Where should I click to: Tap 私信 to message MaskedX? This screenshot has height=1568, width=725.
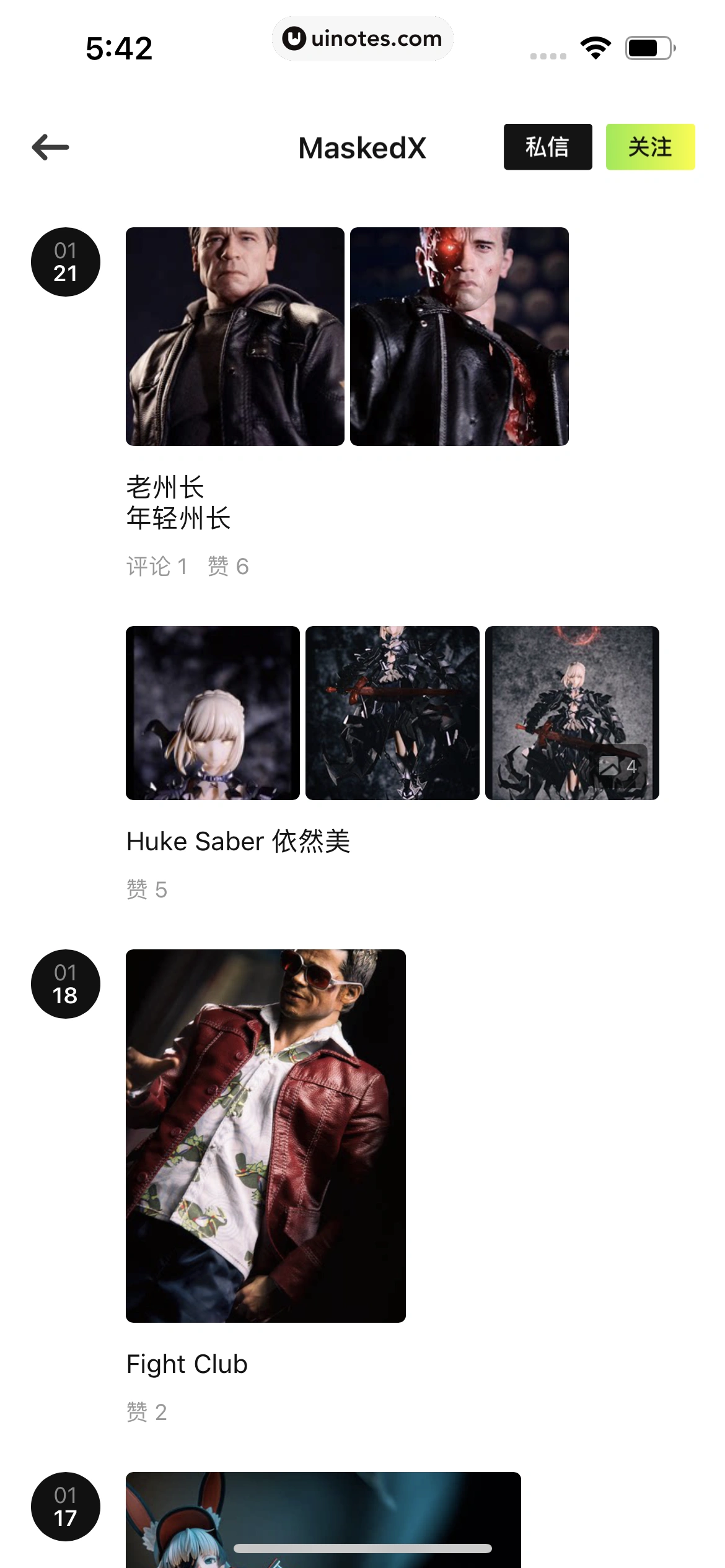click(x=548, y=147)
